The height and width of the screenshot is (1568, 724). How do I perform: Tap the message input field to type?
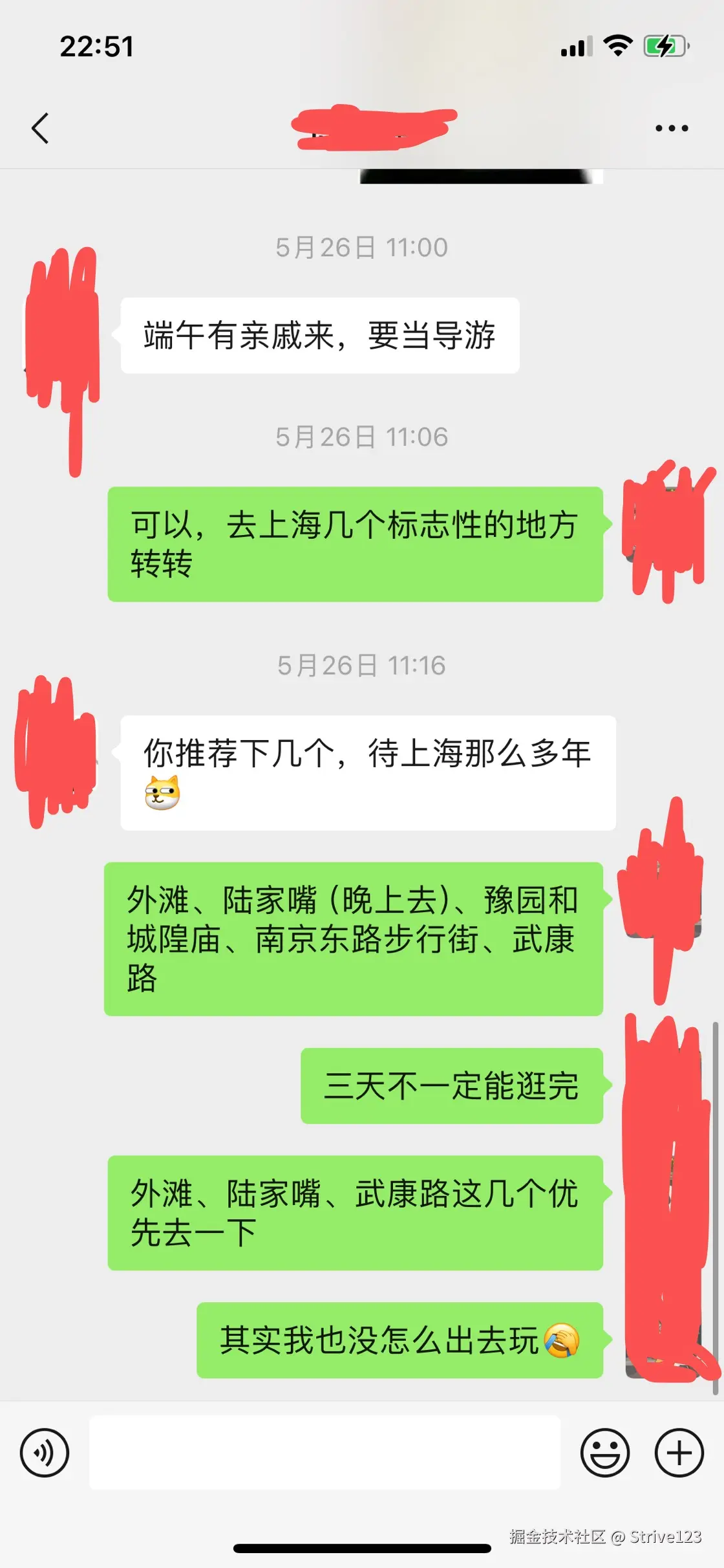(x=323, y=1452)
